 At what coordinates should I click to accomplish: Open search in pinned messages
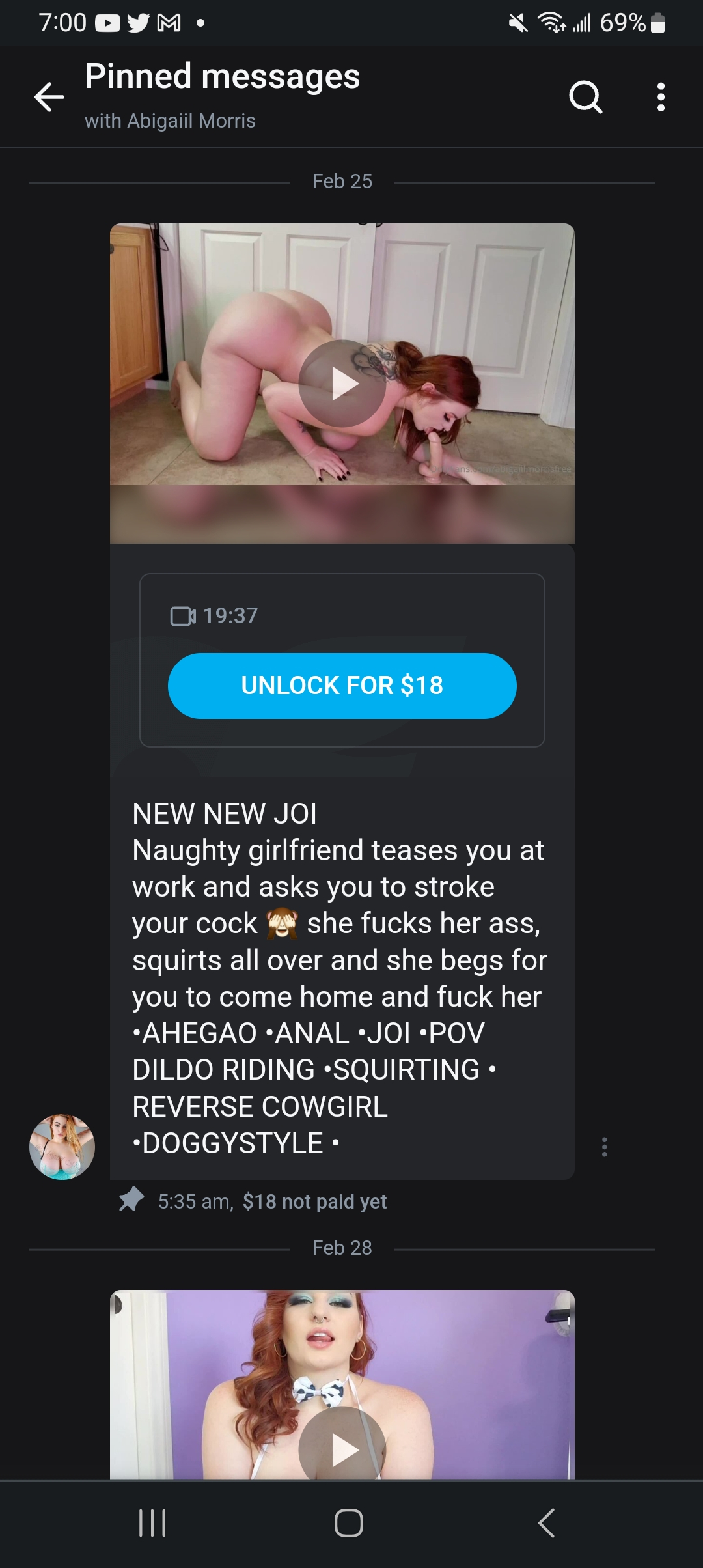click(x=585, y=98)
